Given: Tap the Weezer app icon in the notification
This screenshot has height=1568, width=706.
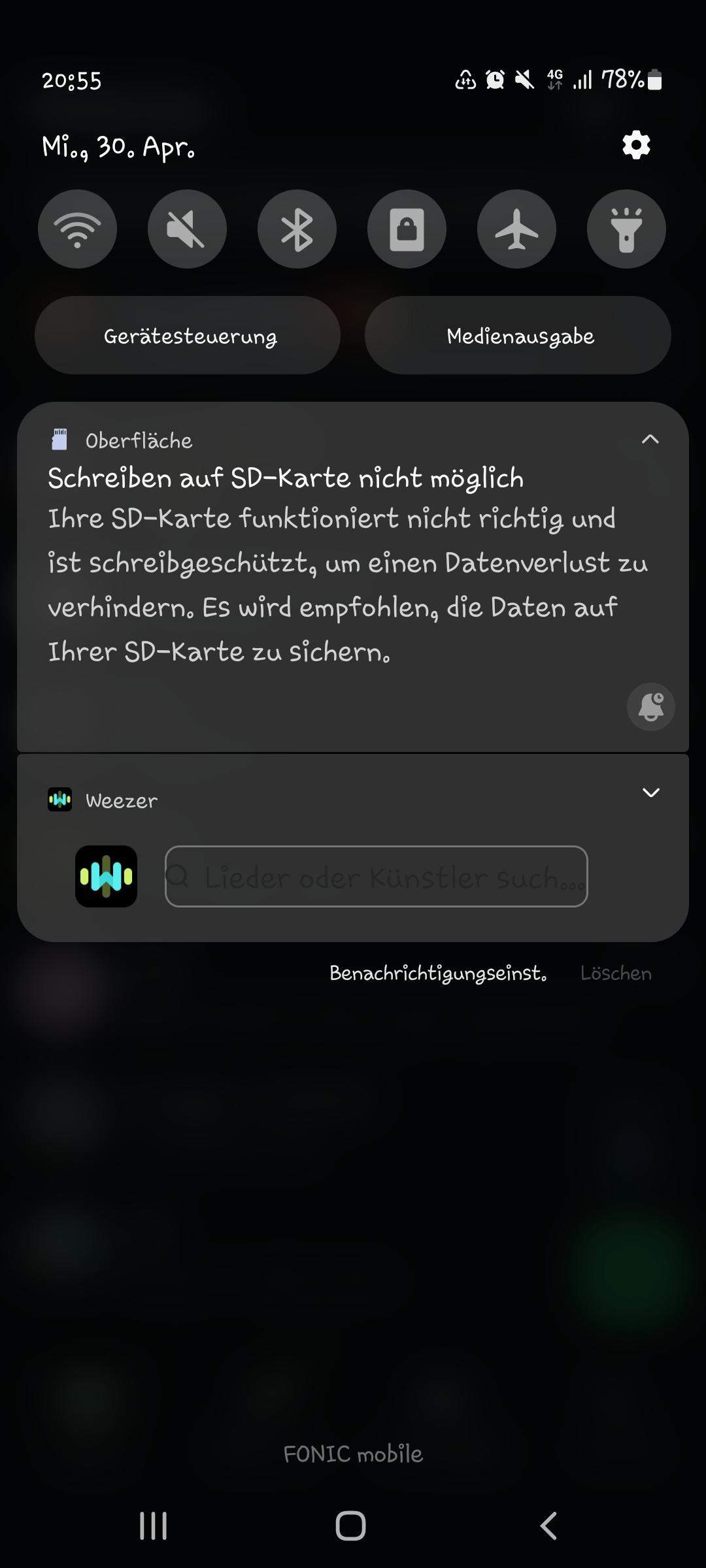Looking at the screenshot, I should [106, 876].
